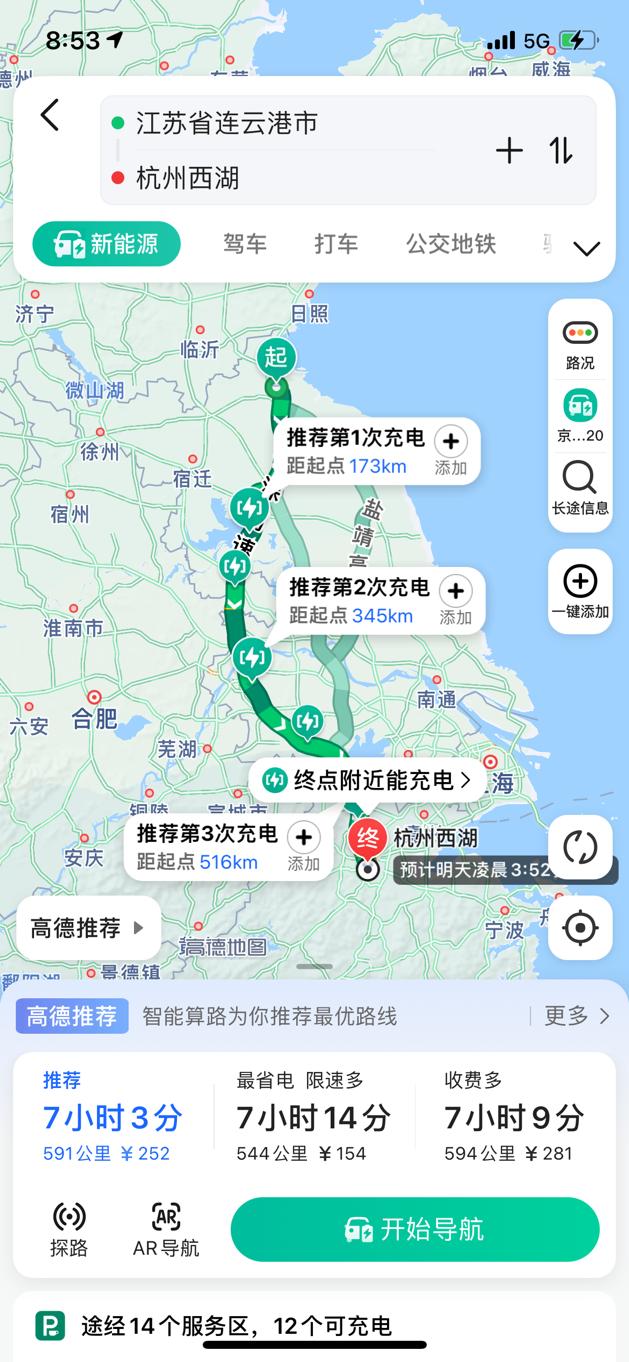
Task: Switch to the 驾车 tab
Action: click(245, 244)
